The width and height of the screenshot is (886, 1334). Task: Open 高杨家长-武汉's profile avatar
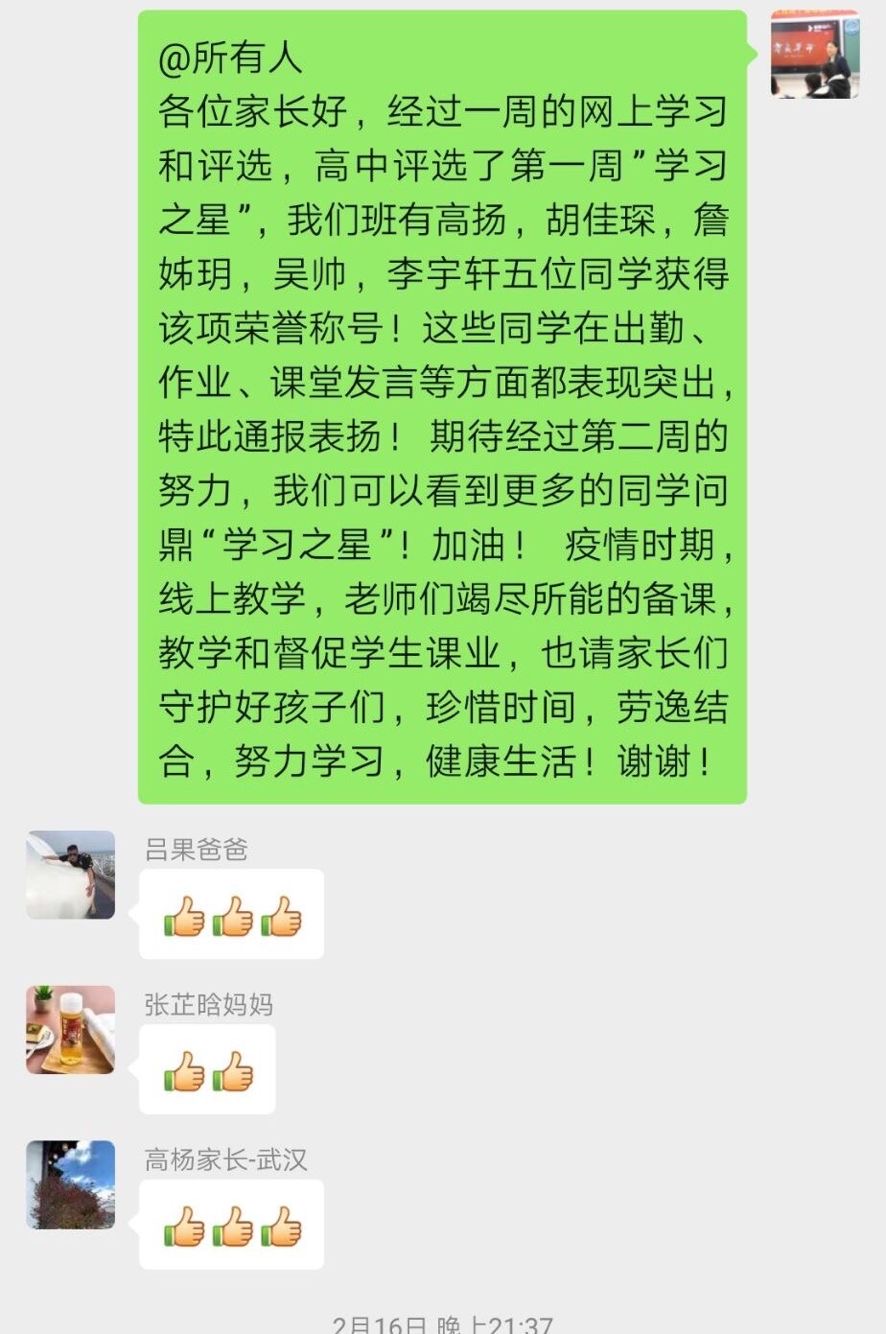tap(70, 1185)
